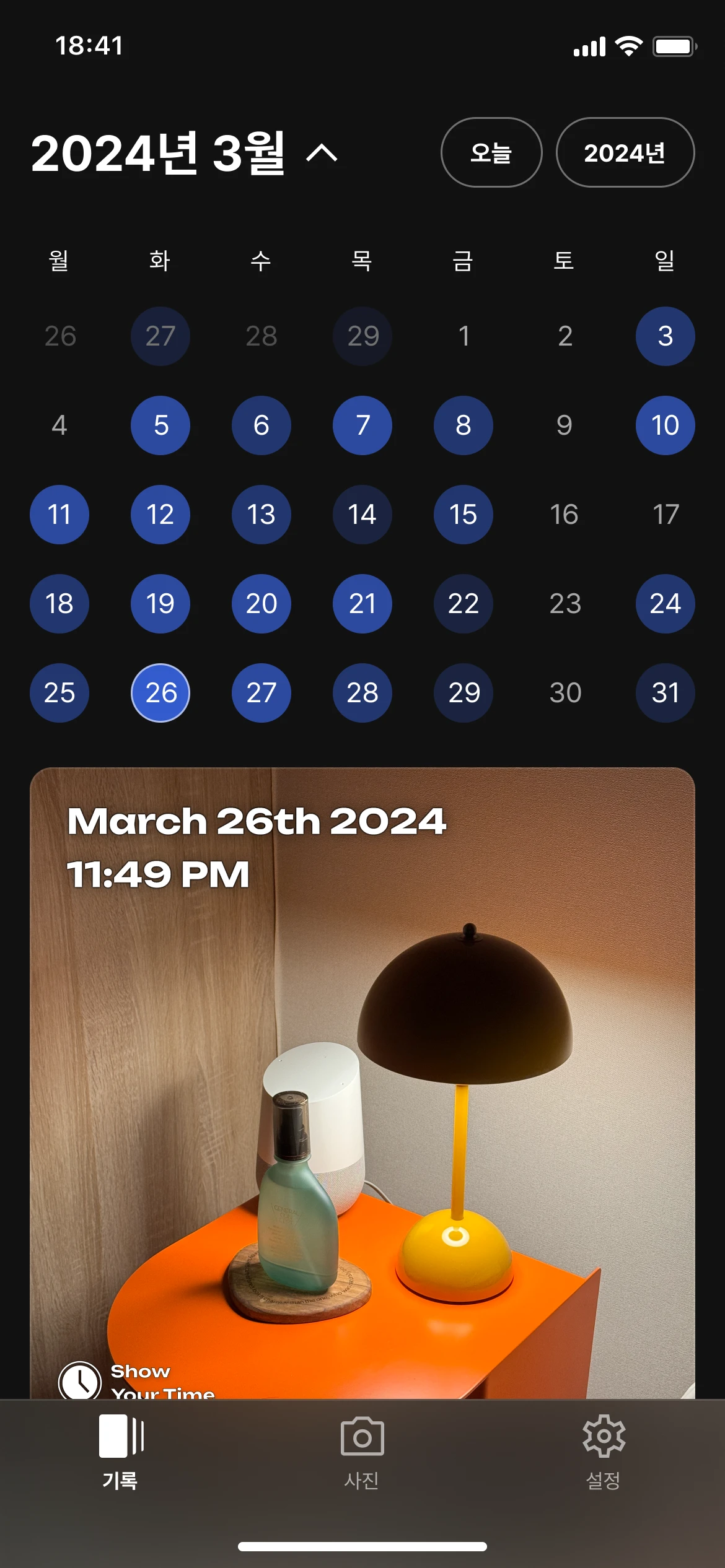Image resolution: width=725 pixels, height=1568 pixels.
Task: Select March 7 on the calendar
Action: click(x=362, y=425)
